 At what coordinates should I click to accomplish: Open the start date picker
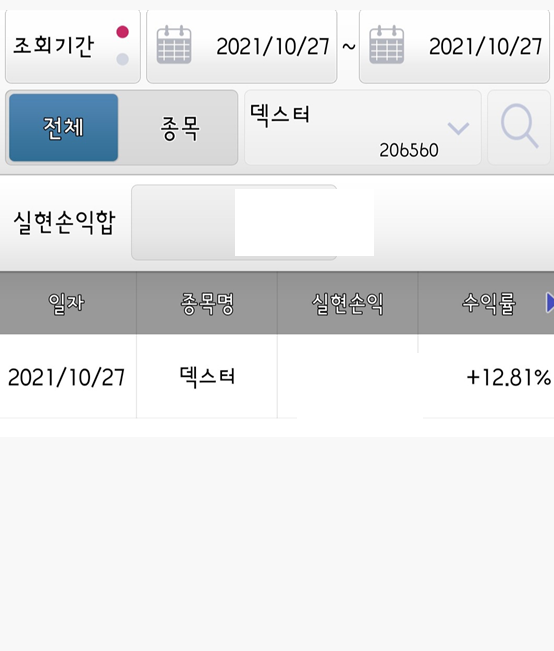pyautogui.click(x=242, y=46)
